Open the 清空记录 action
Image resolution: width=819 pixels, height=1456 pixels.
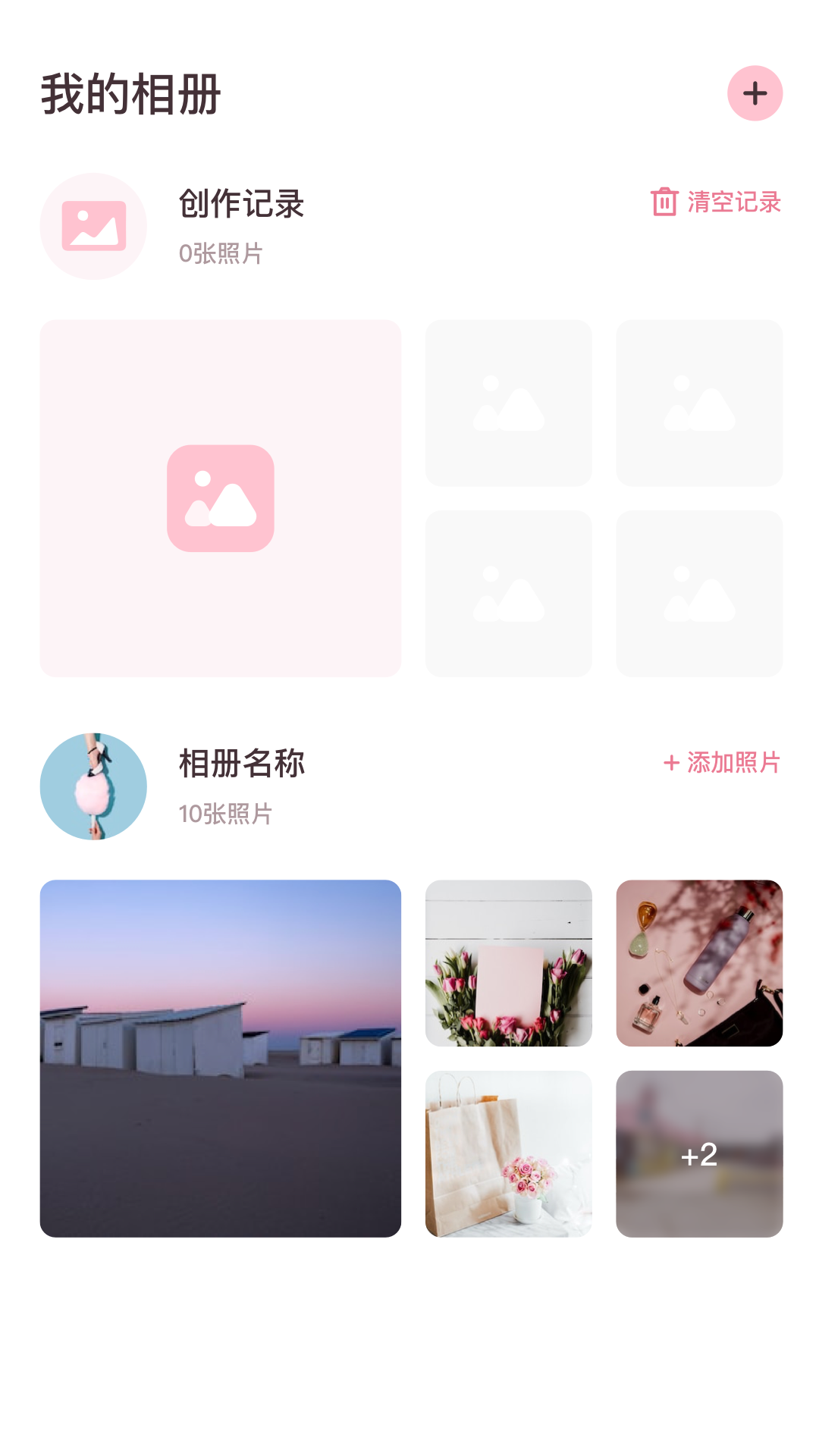[x=732, y=202]
